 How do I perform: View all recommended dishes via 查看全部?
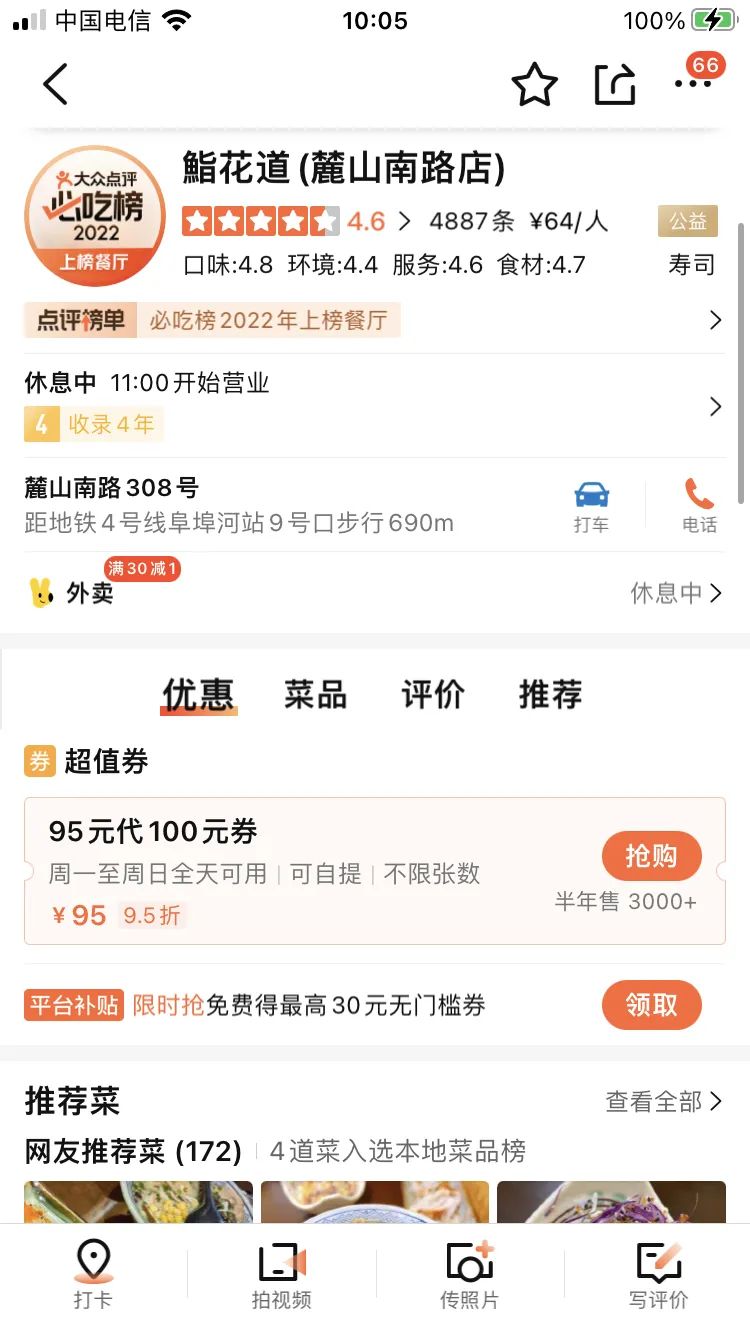click(663, 1102)
